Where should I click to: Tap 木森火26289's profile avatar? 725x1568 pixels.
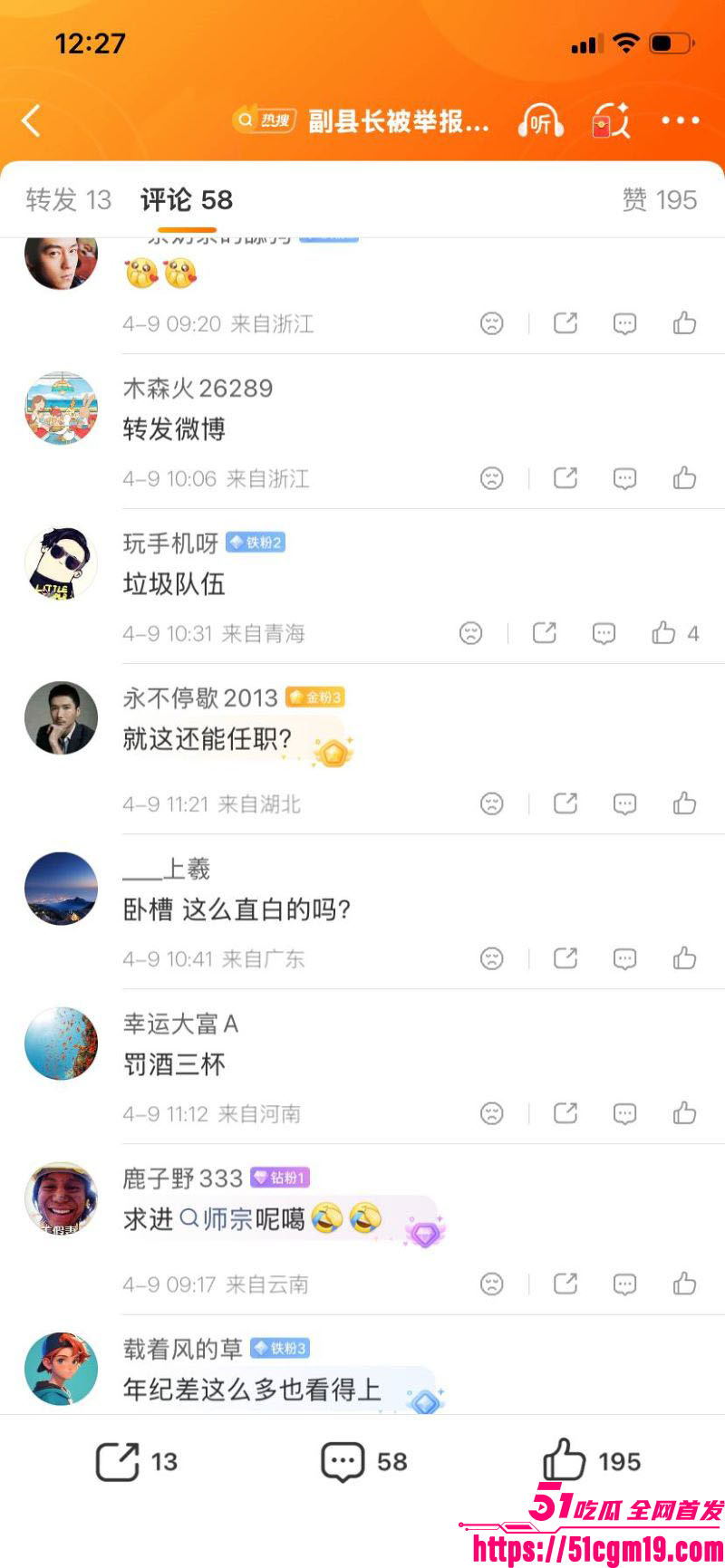(61, 409)
